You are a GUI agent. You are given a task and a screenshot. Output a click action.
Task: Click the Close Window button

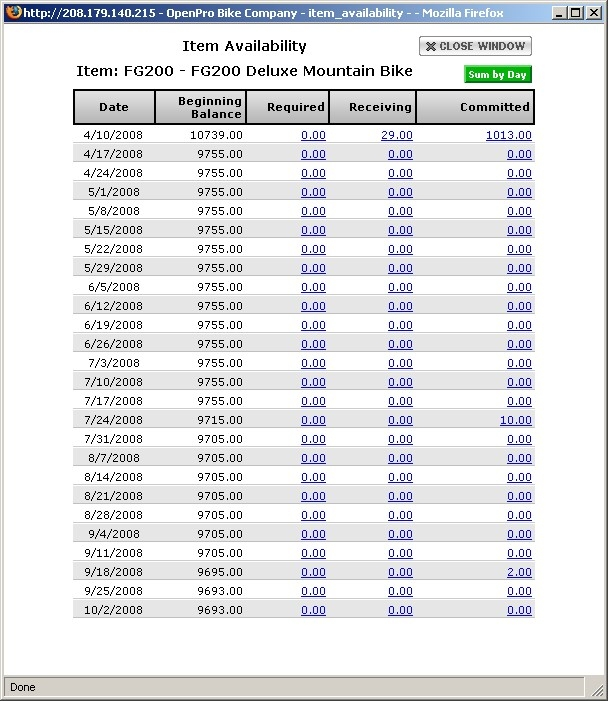point(475,46)
